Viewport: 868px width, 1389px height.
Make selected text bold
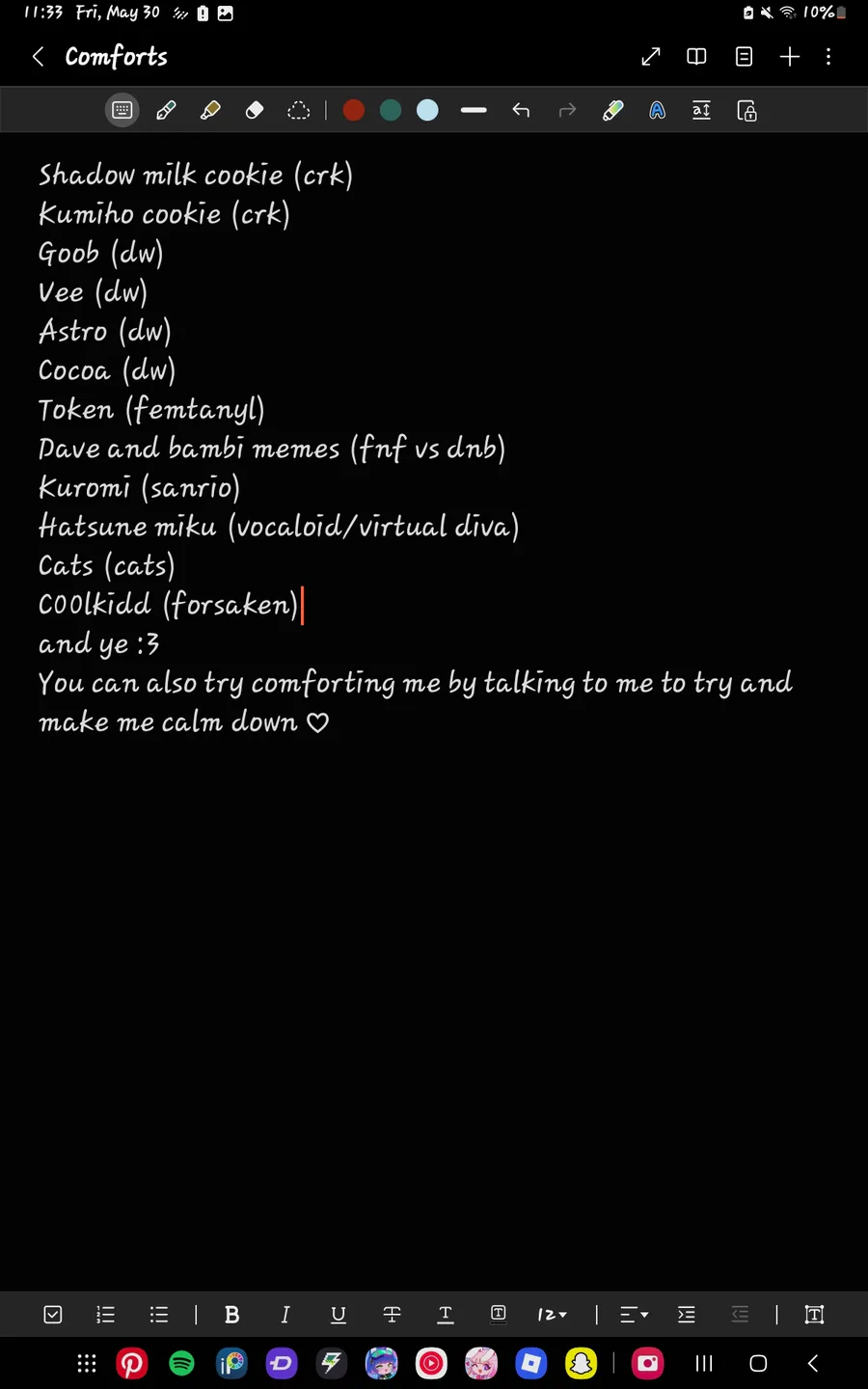point(231,1315)
